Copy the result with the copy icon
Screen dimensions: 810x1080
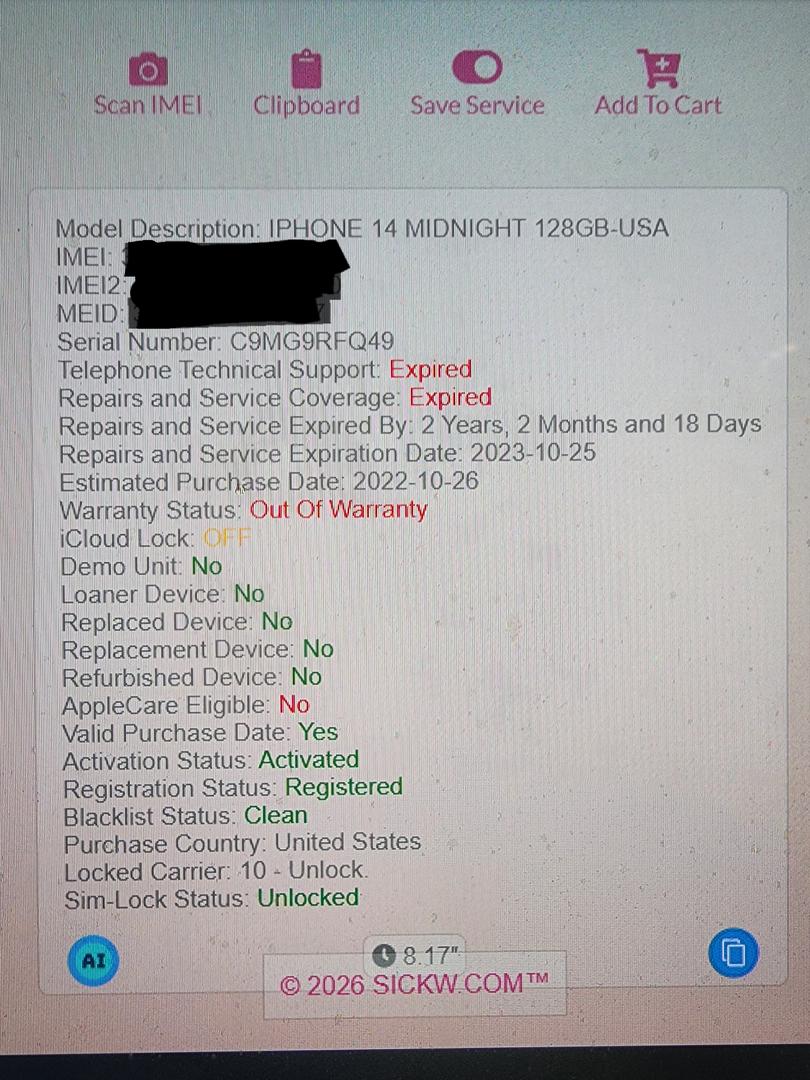[733, 953]
